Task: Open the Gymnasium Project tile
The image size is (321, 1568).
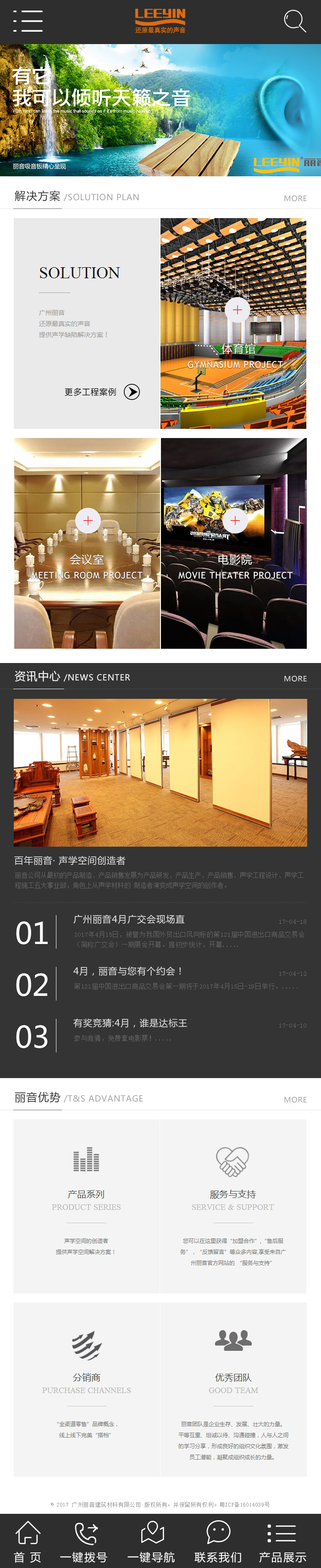Action: (233, 324)
